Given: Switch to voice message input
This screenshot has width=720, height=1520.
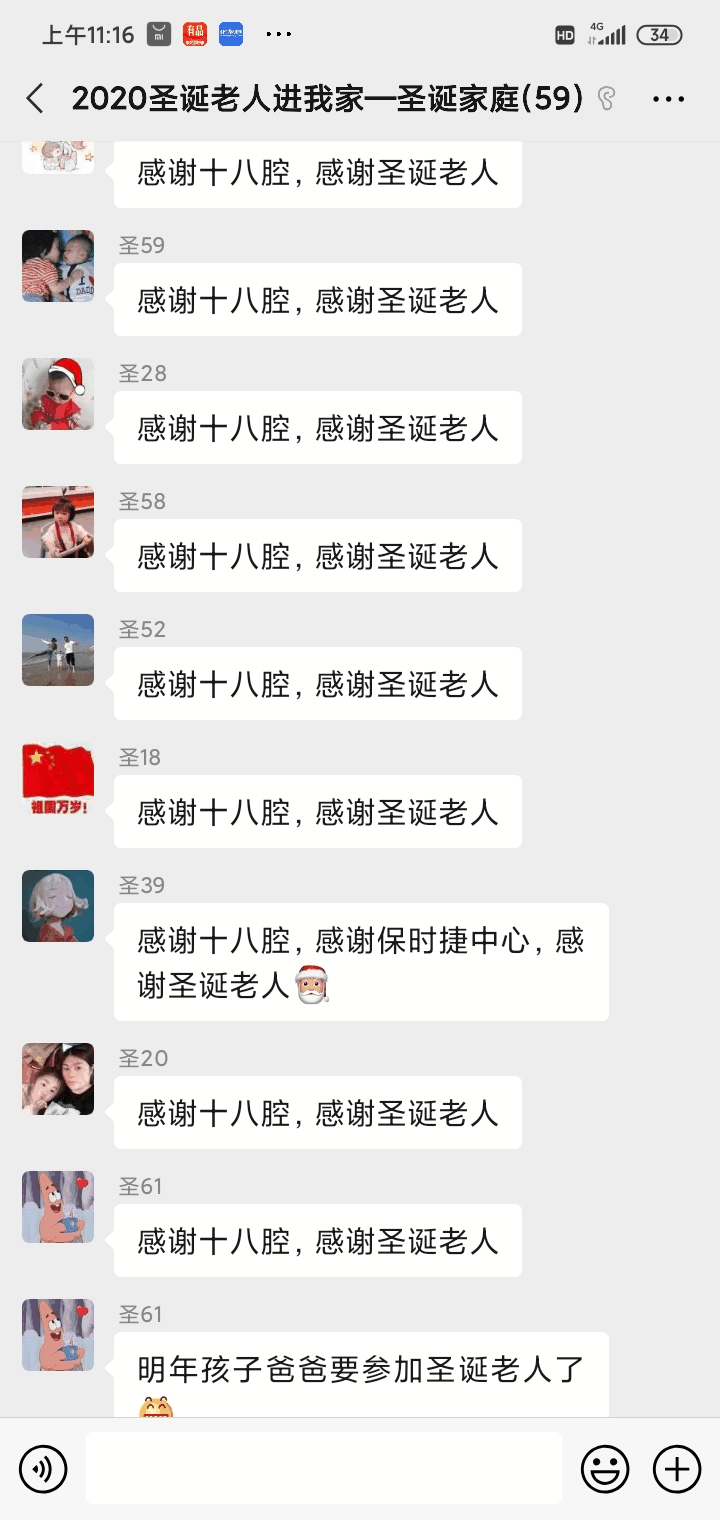Looking at the screenshot, I should pos(43,1468).
